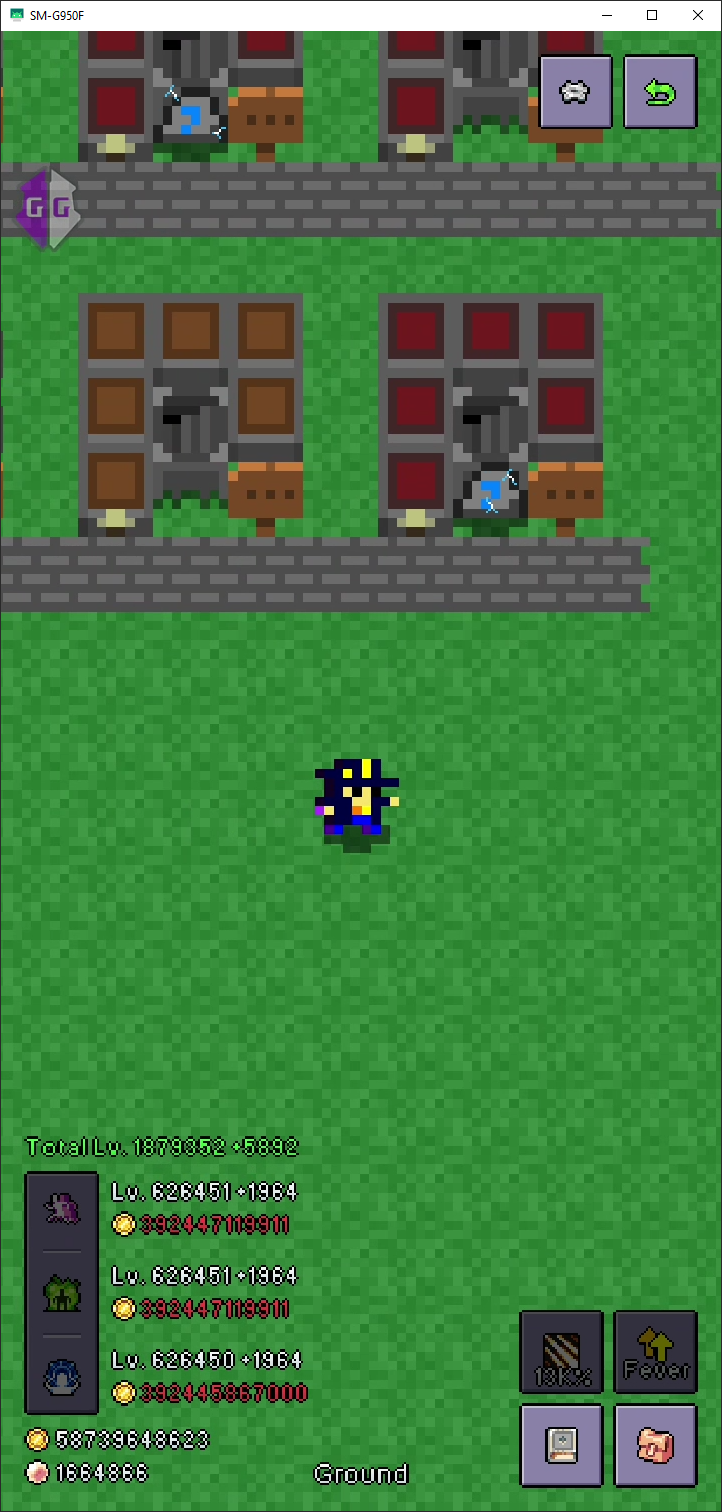Open the white armor icon button

click(x=575, y=92)
